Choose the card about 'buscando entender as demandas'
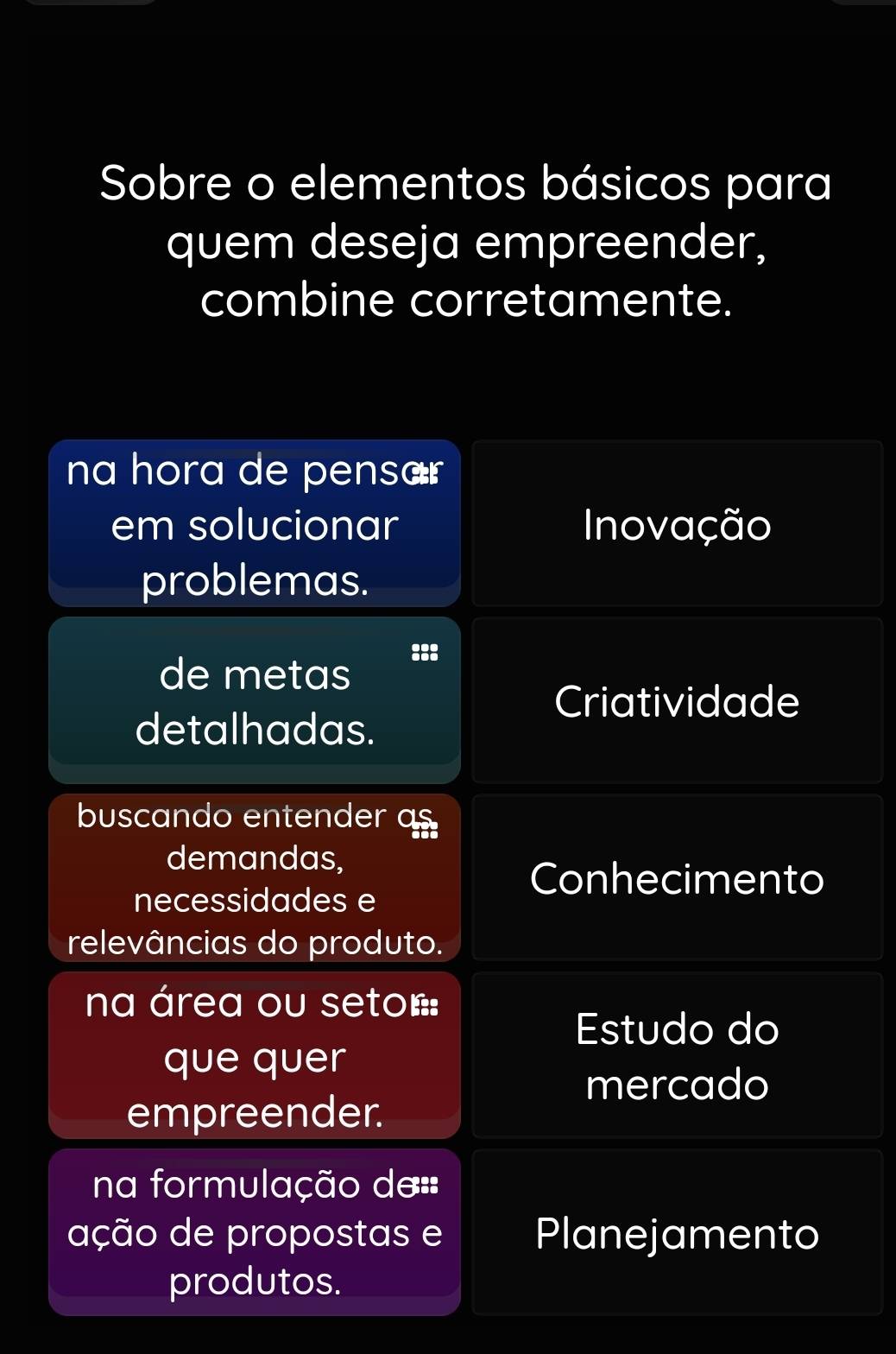 pyautogui.click(x=254, y=877)
